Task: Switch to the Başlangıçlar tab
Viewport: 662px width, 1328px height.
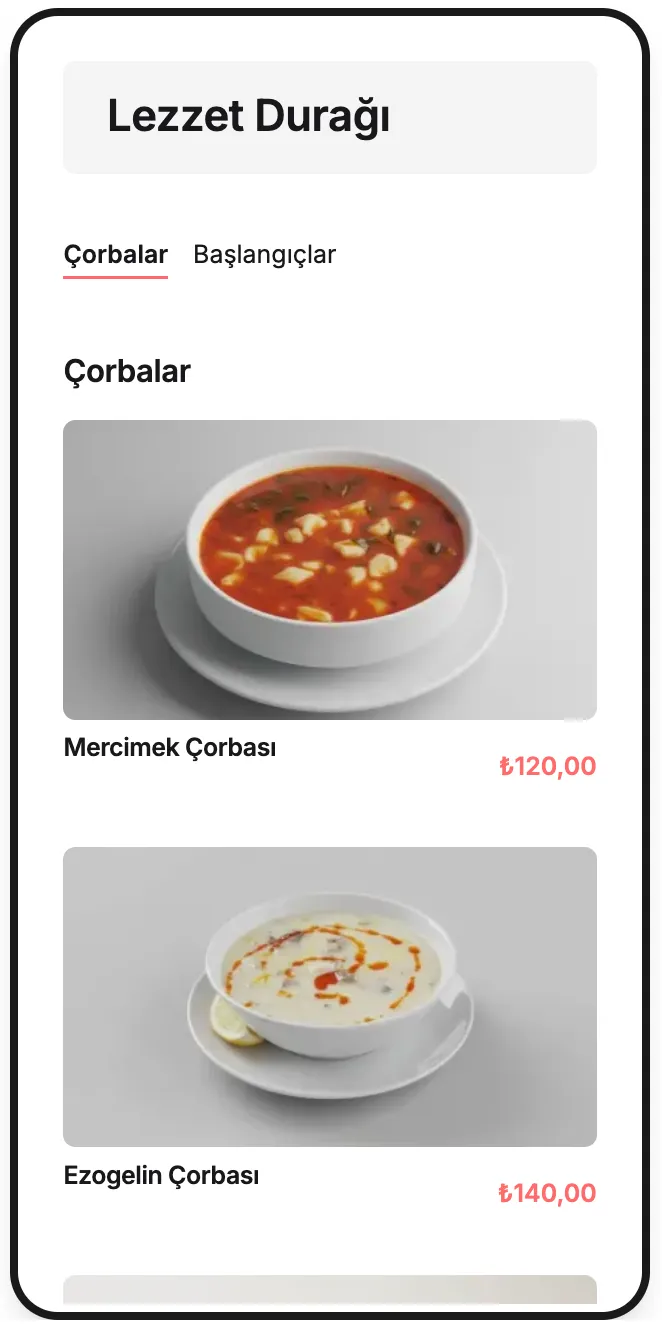Action: (x=264, y=255)
